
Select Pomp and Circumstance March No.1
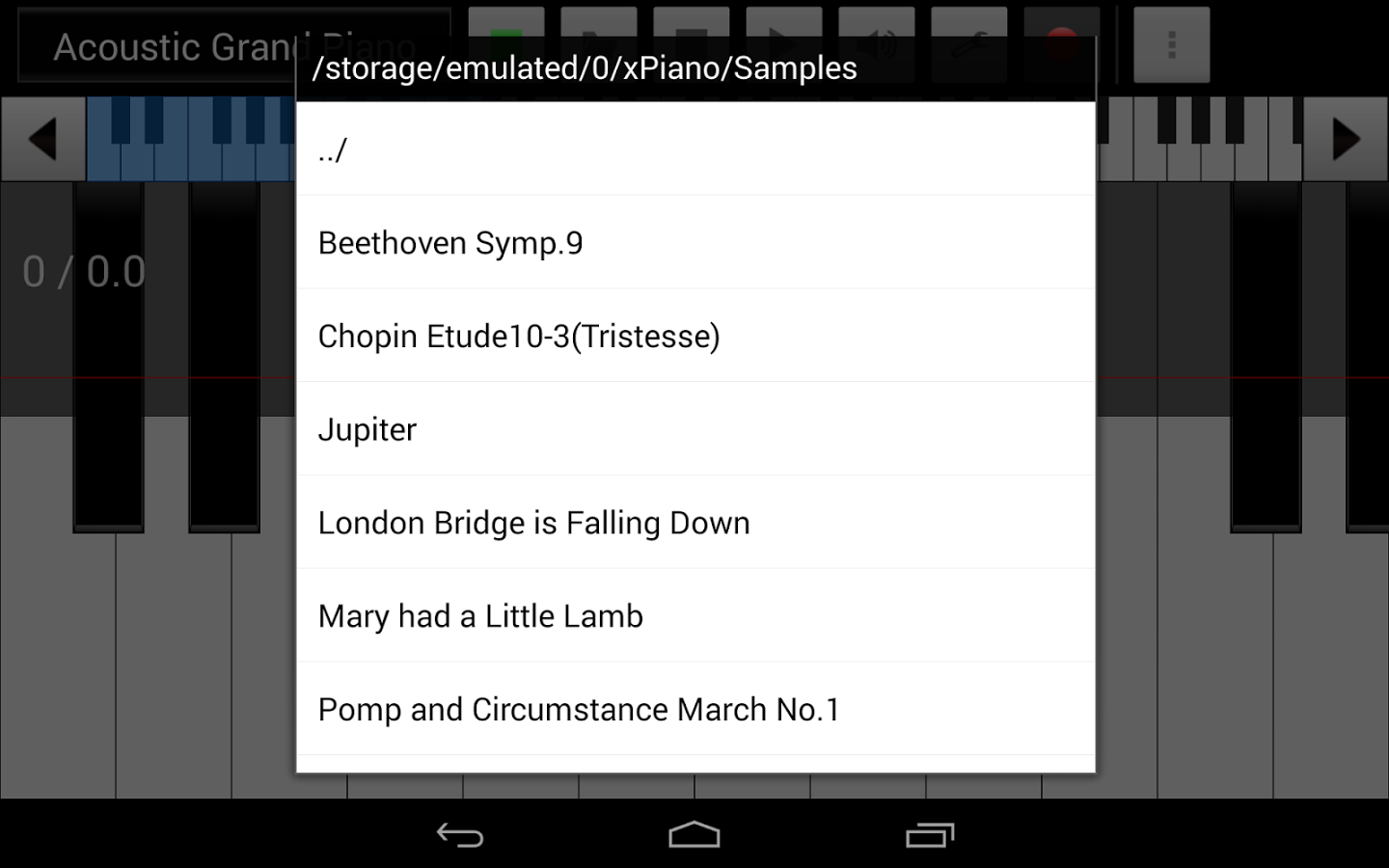point(694,710)
